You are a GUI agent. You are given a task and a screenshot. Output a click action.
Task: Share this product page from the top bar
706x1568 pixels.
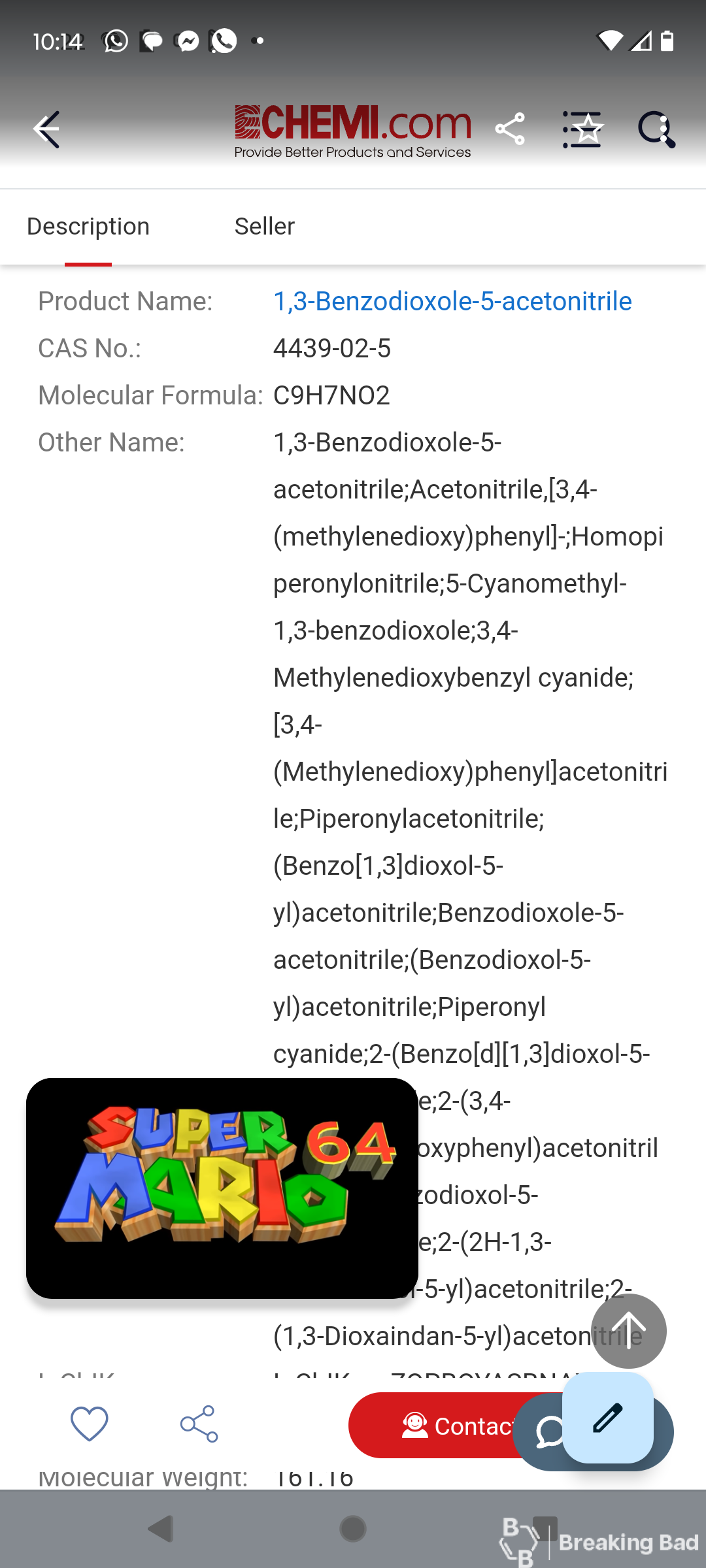510,129
